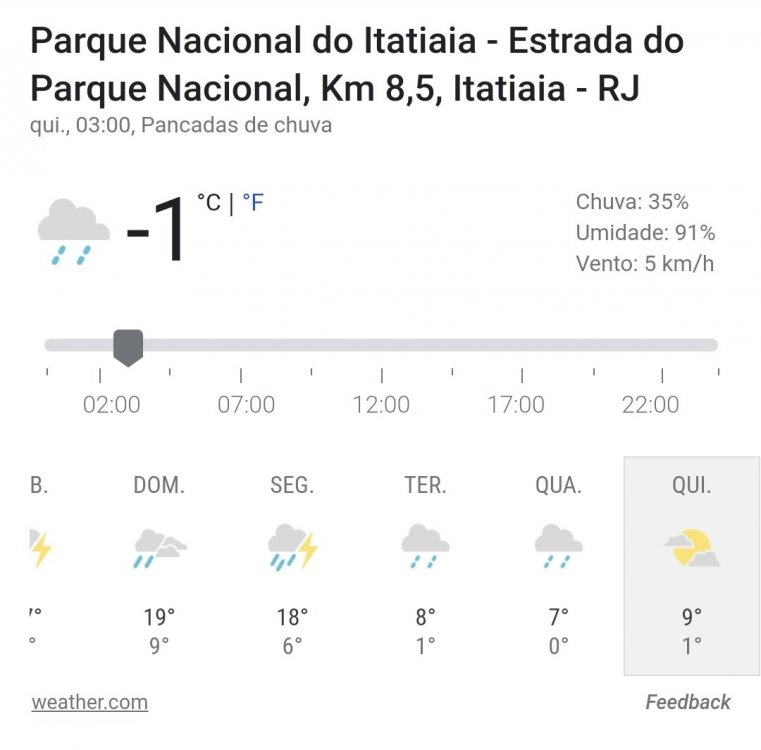761x750 pixels.
Task: Select the DOM. day forecast
Action: point(159,565)
